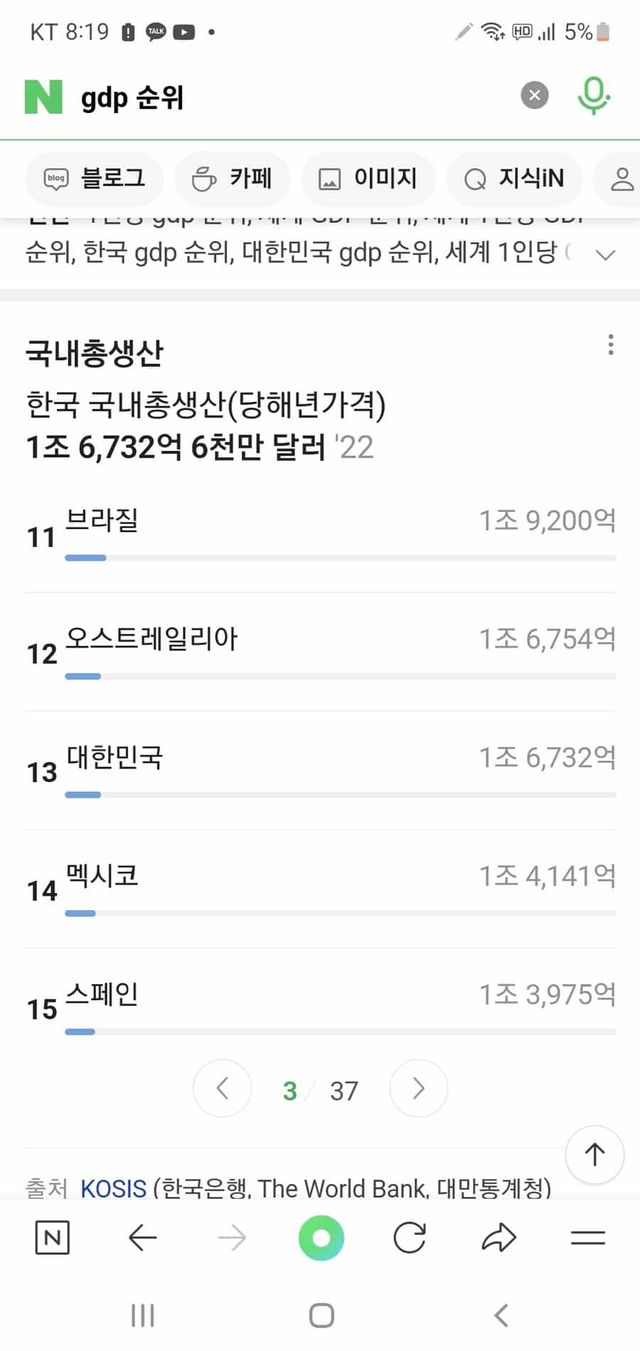This screenshot has width=640, height=1351.
Task: Open the 국내총생산 overflow menu
Action: [610, 346]
